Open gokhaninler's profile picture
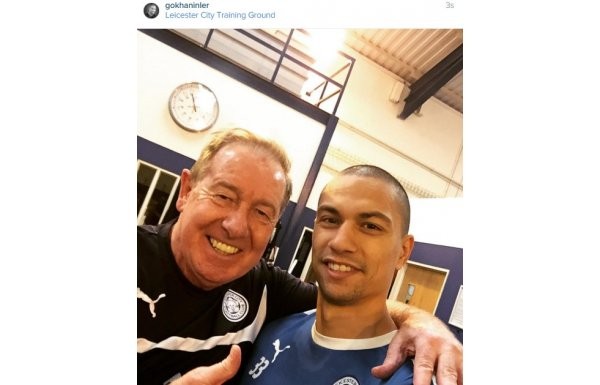The width and height of the screenshot is (600, 385). click(x=151, y=11)
